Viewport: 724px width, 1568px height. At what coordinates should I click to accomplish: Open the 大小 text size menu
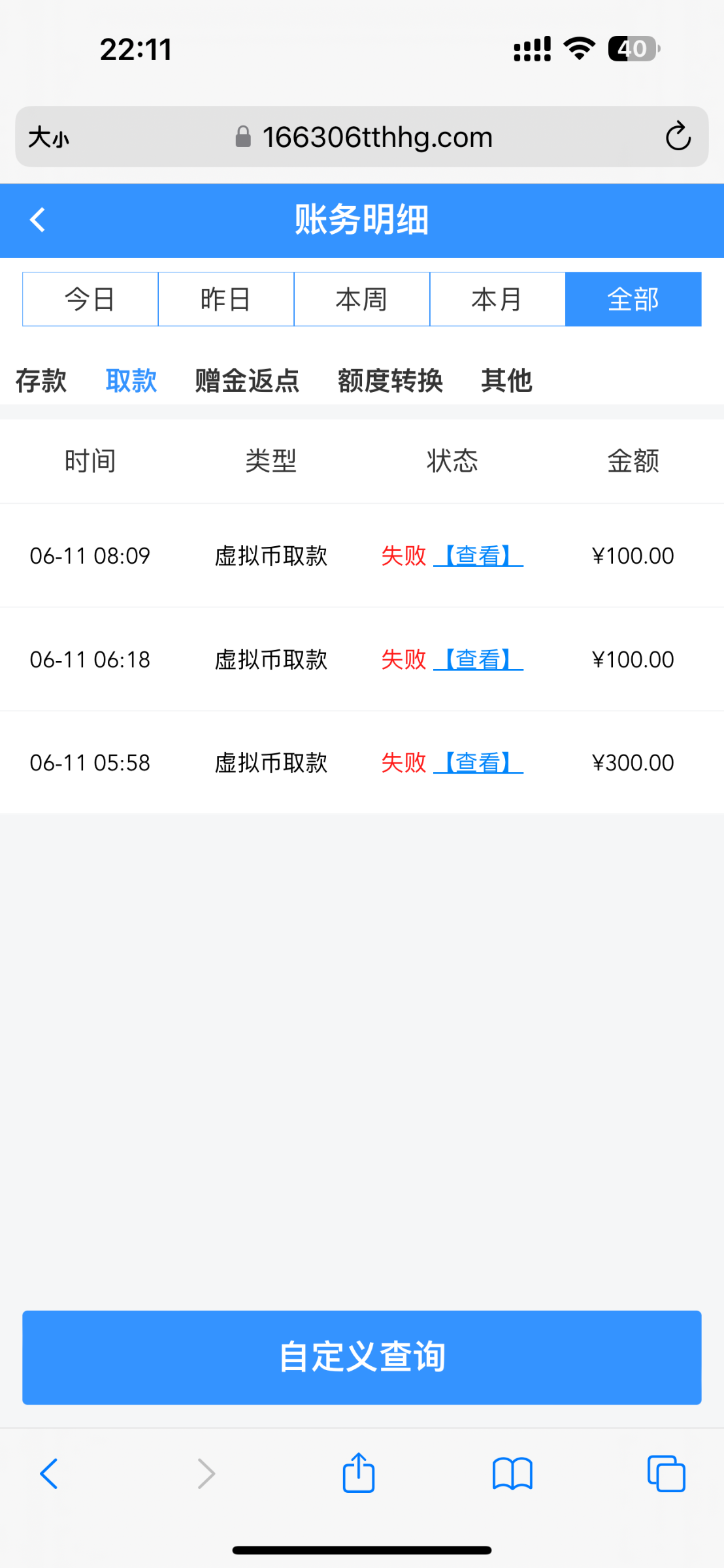tap(48, 137)
